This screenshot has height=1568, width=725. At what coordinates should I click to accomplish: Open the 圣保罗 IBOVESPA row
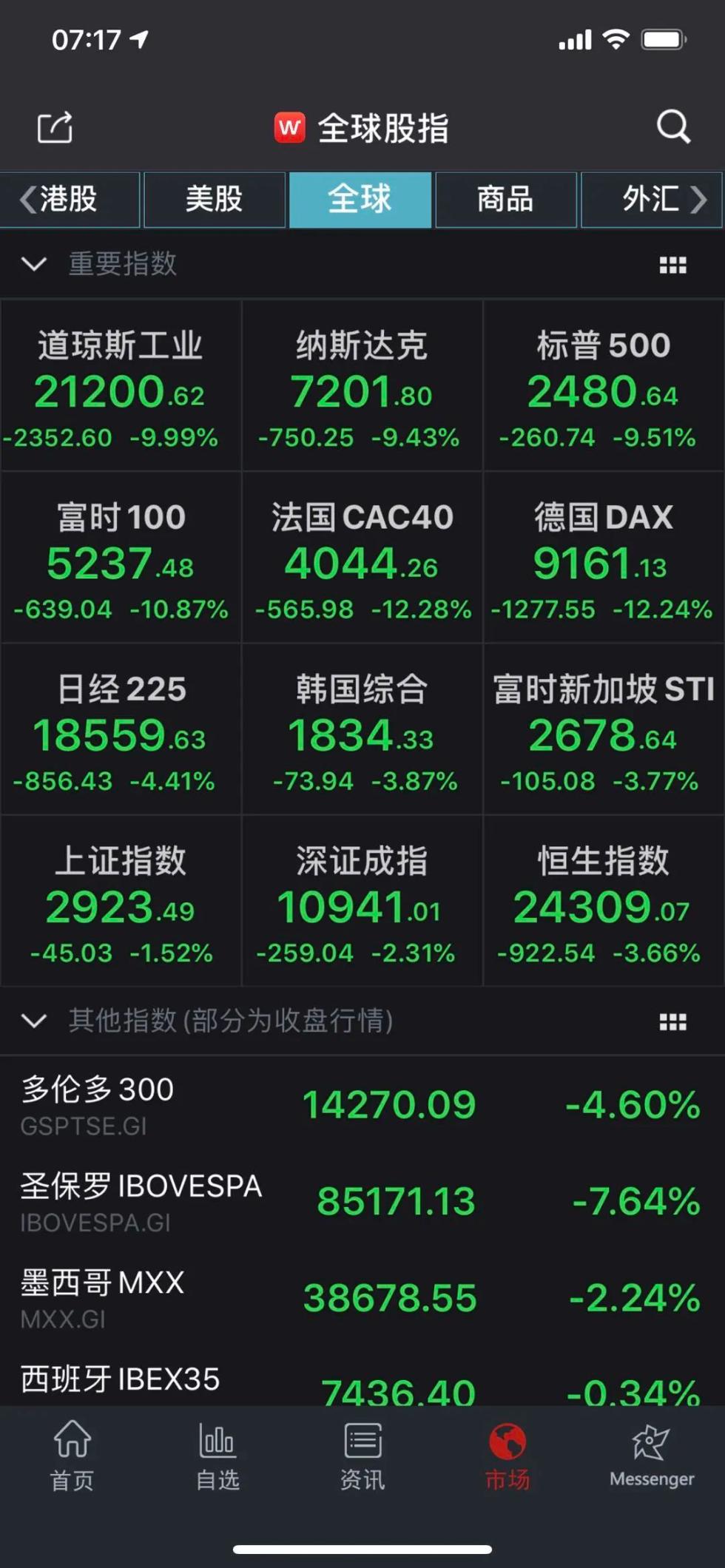point(361,1200)
